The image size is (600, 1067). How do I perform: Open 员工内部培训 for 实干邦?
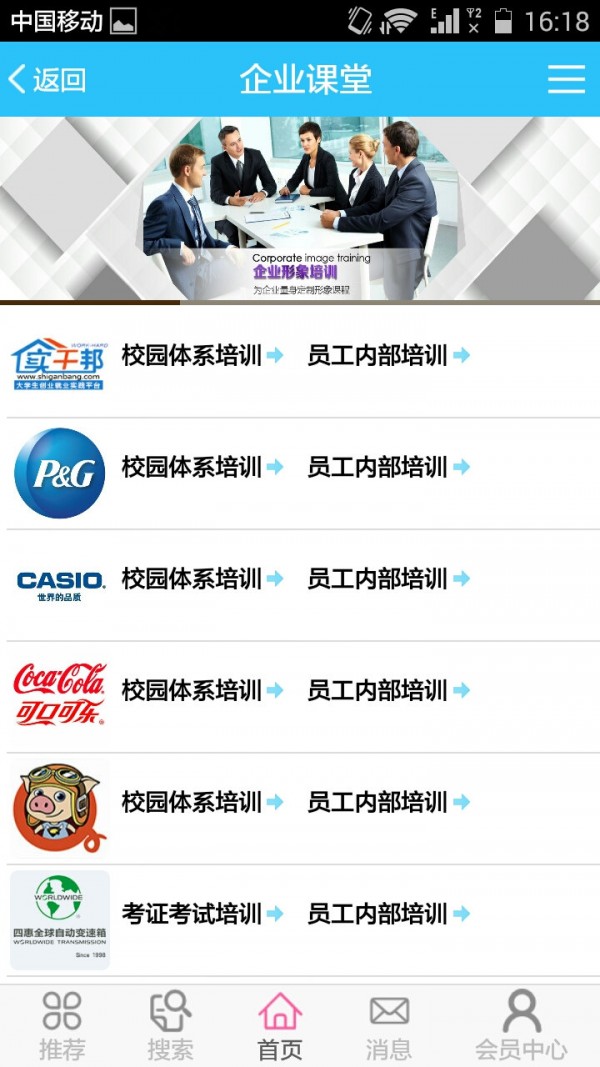click(388, 355)
